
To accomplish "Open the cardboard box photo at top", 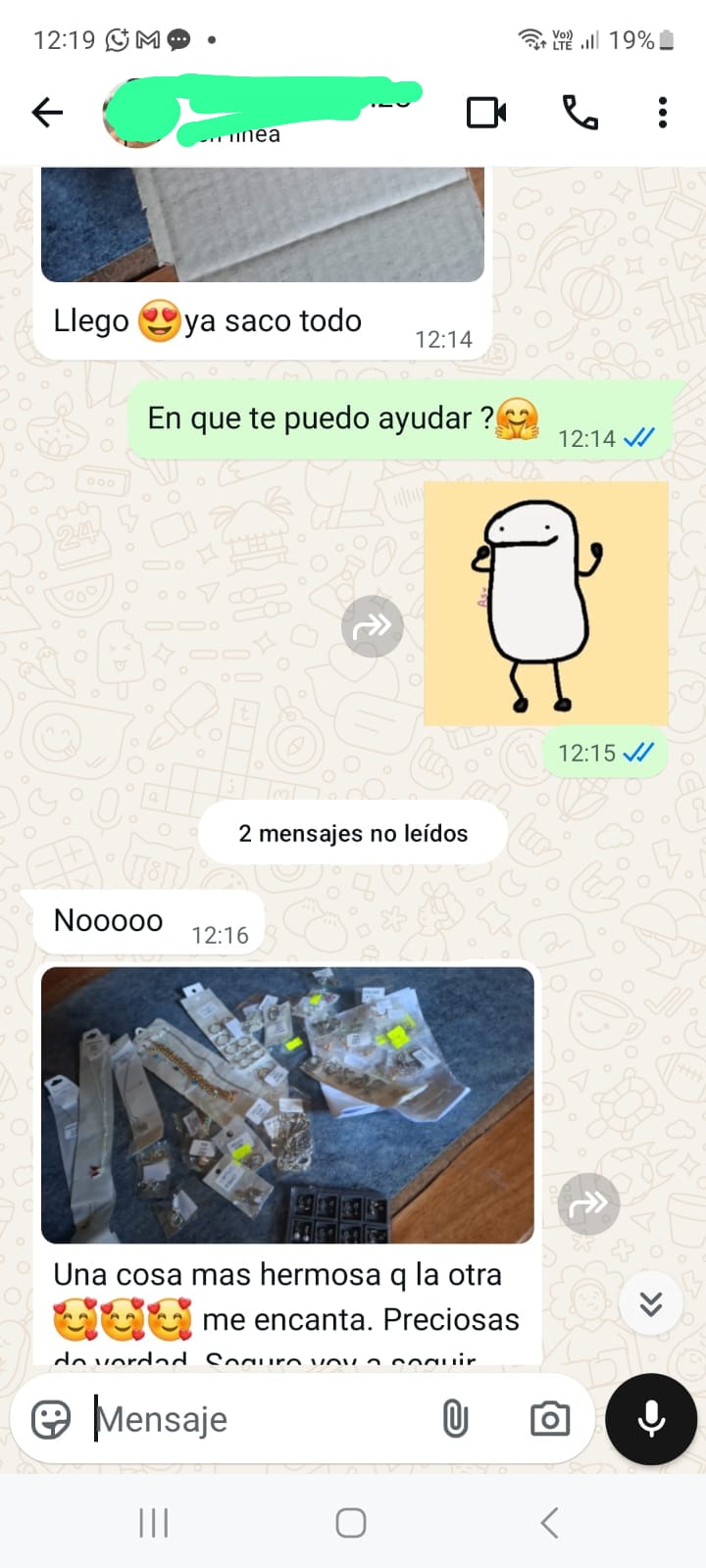I will point(263,225).
